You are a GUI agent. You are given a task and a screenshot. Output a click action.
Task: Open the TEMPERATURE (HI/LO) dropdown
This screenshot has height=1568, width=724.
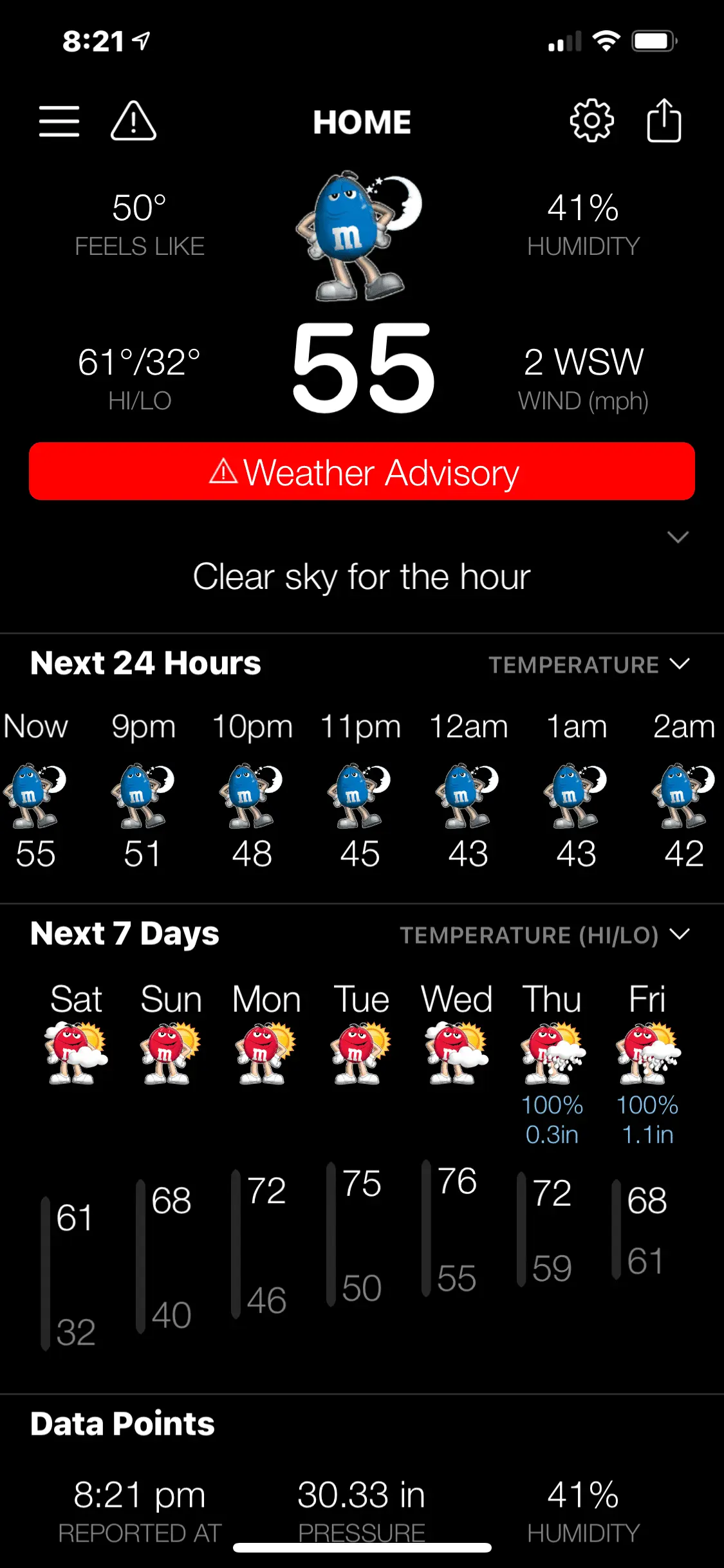pyautogui.click(x=544, y=935)
